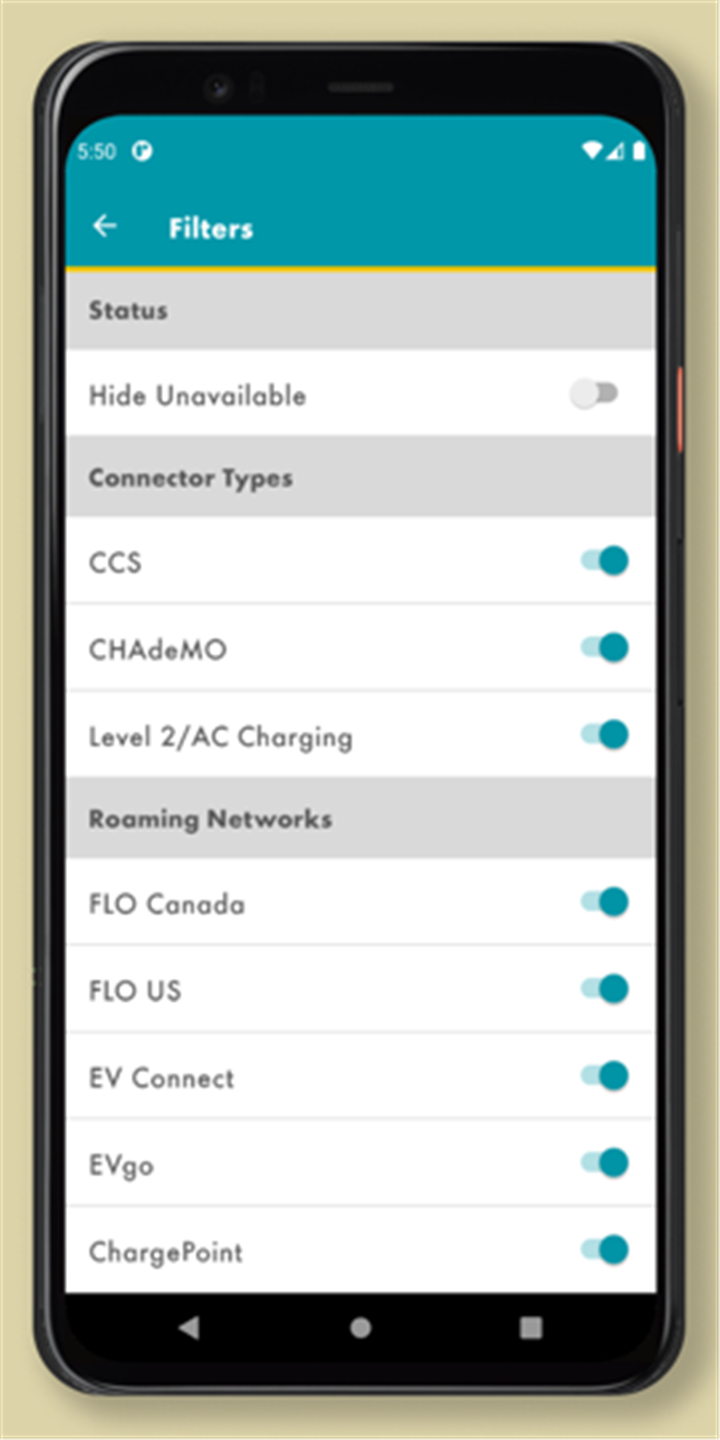
Task: Go back from the Filters screen
Action: [x=105, y=227]
